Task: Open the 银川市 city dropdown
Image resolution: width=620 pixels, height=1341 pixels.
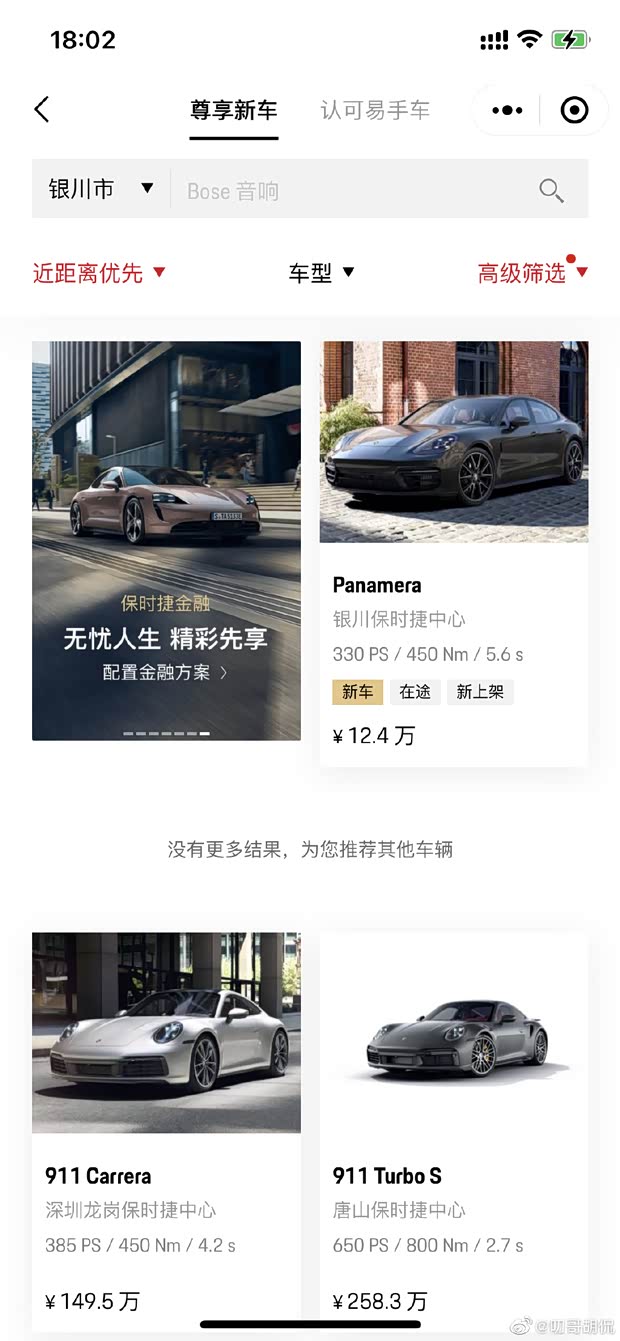Action: pyautogui.click(x=100, y=189)
